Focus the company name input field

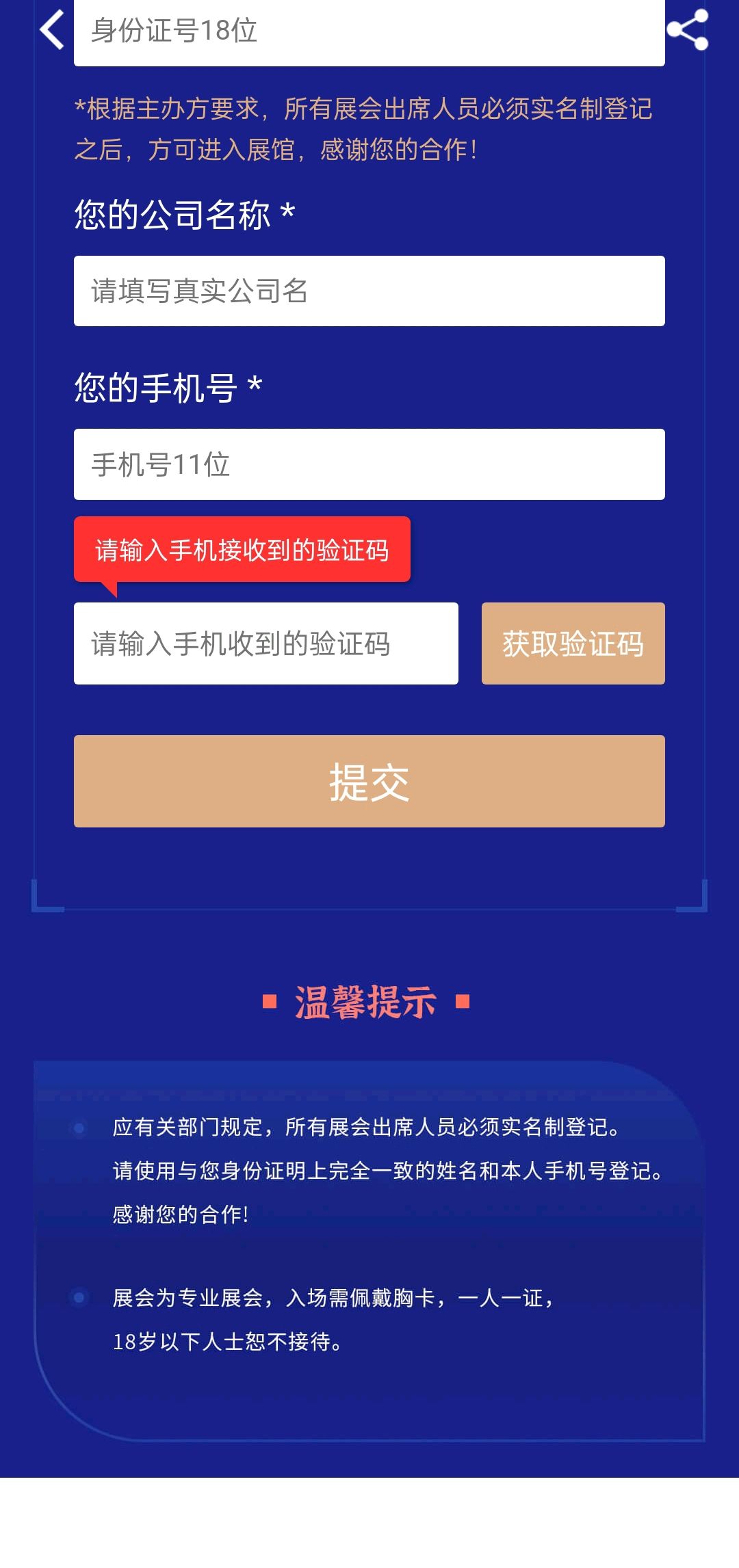[369, 291]
